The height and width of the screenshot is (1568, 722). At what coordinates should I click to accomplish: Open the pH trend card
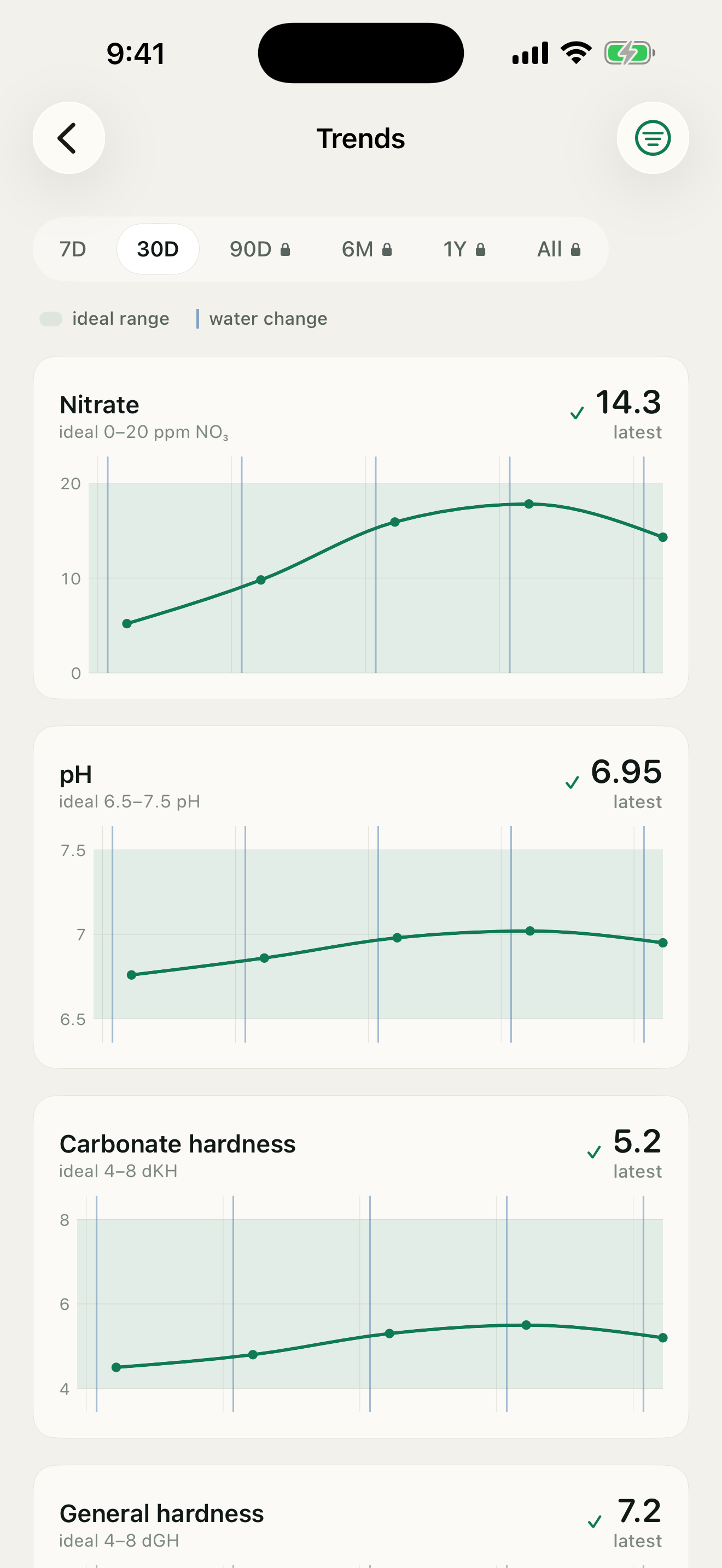(361, 897)
